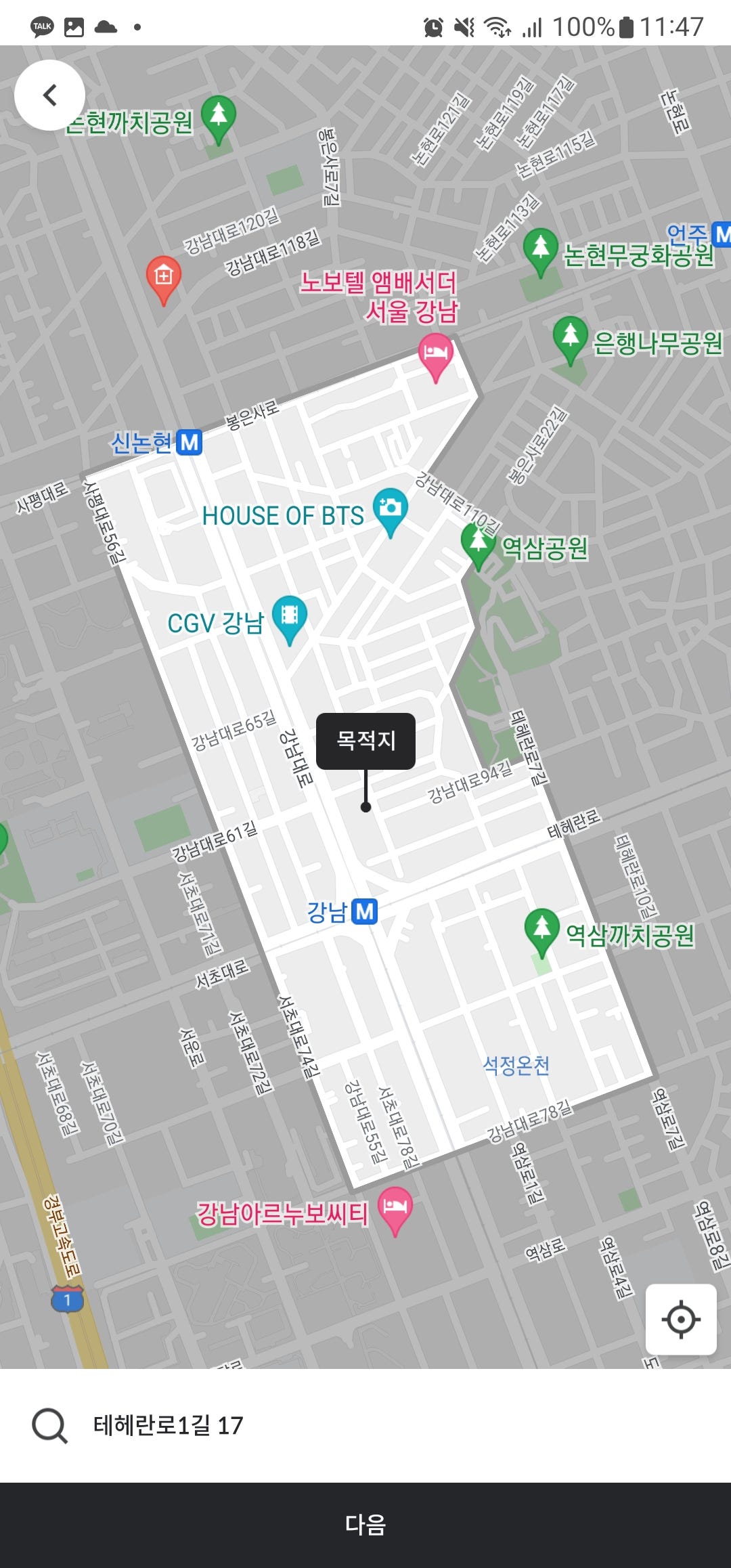Tap the 노보텔 앰배서더 서울 강남 hotel pin

(x=435, y=354)
